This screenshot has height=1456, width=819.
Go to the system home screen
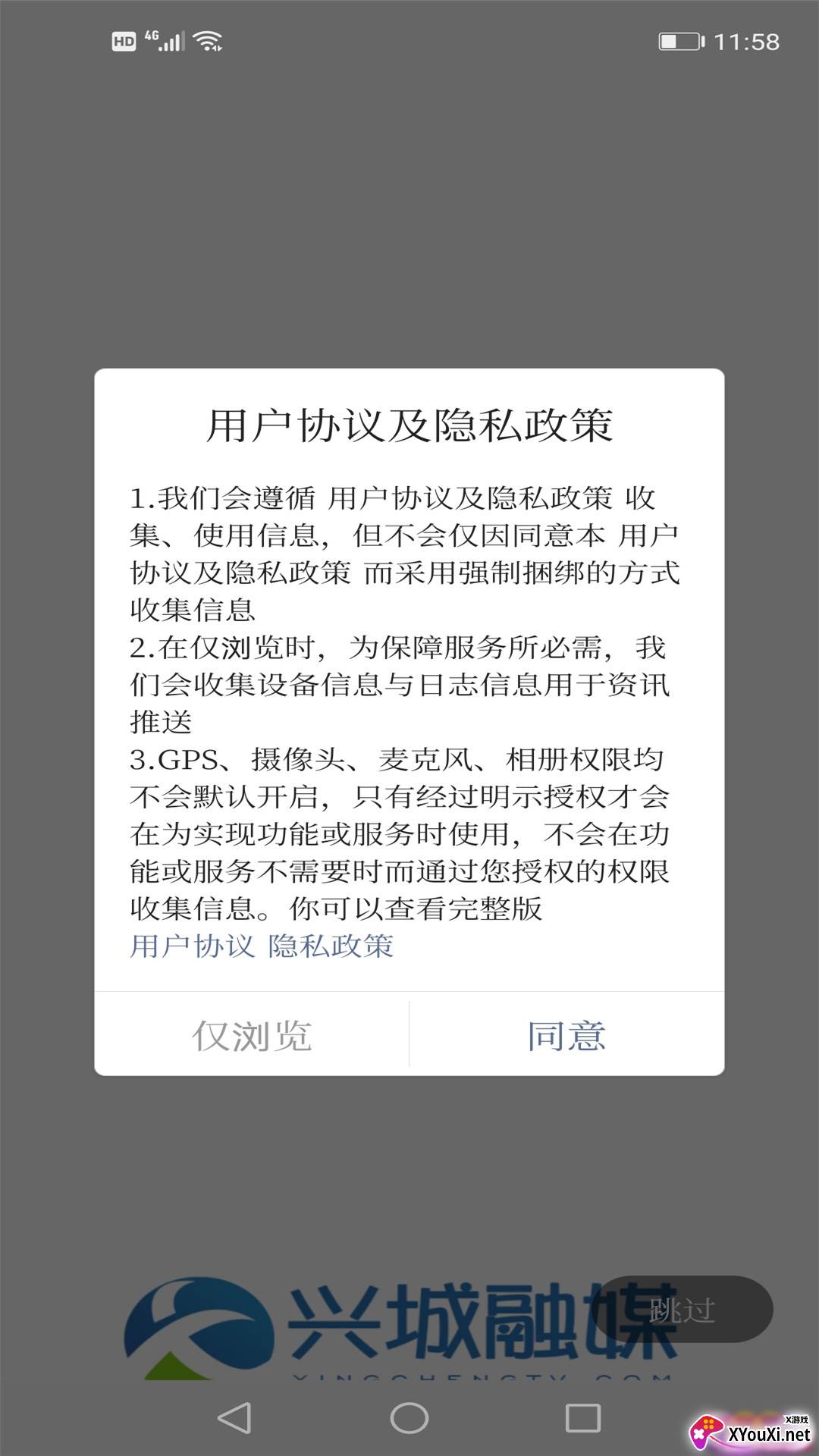click(x=409, y=1417)
